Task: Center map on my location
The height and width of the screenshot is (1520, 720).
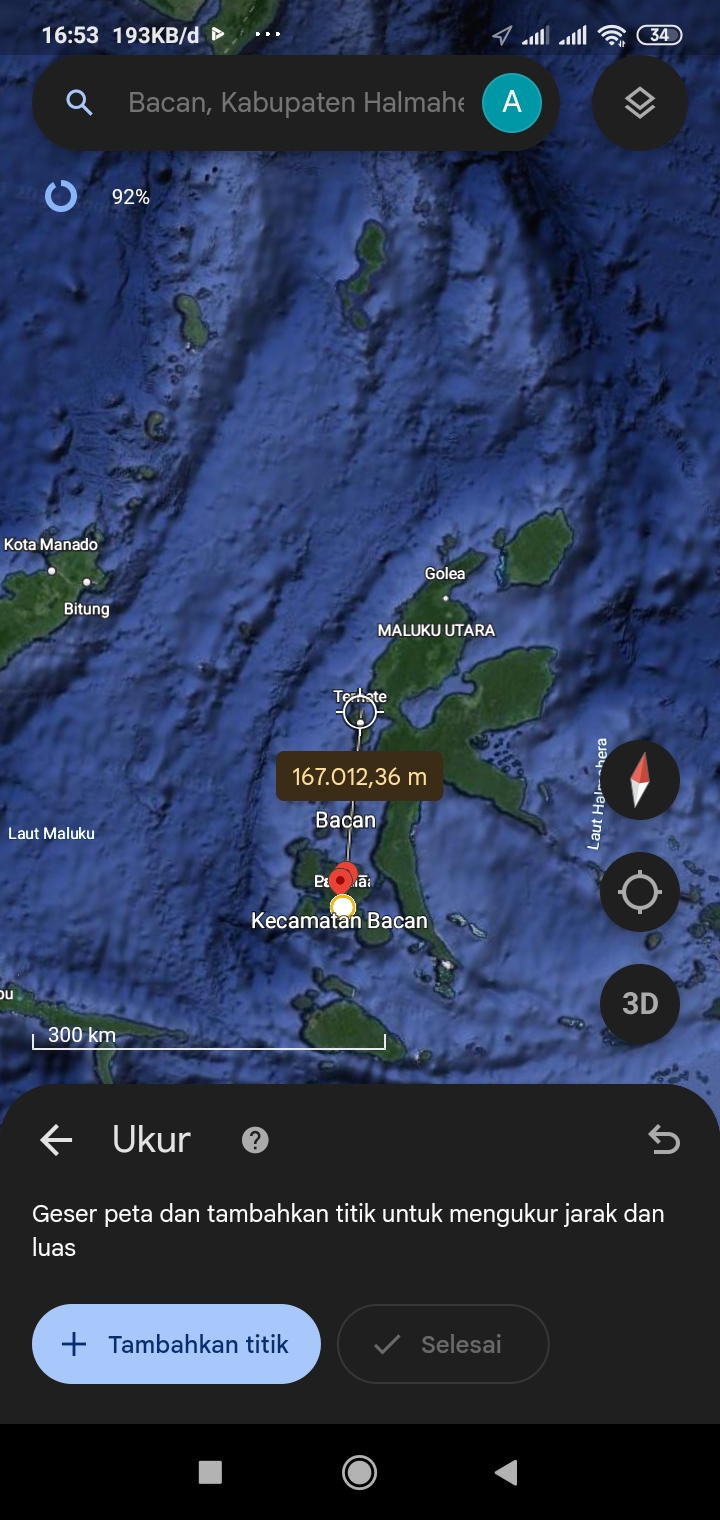Action: pos(640,892)
